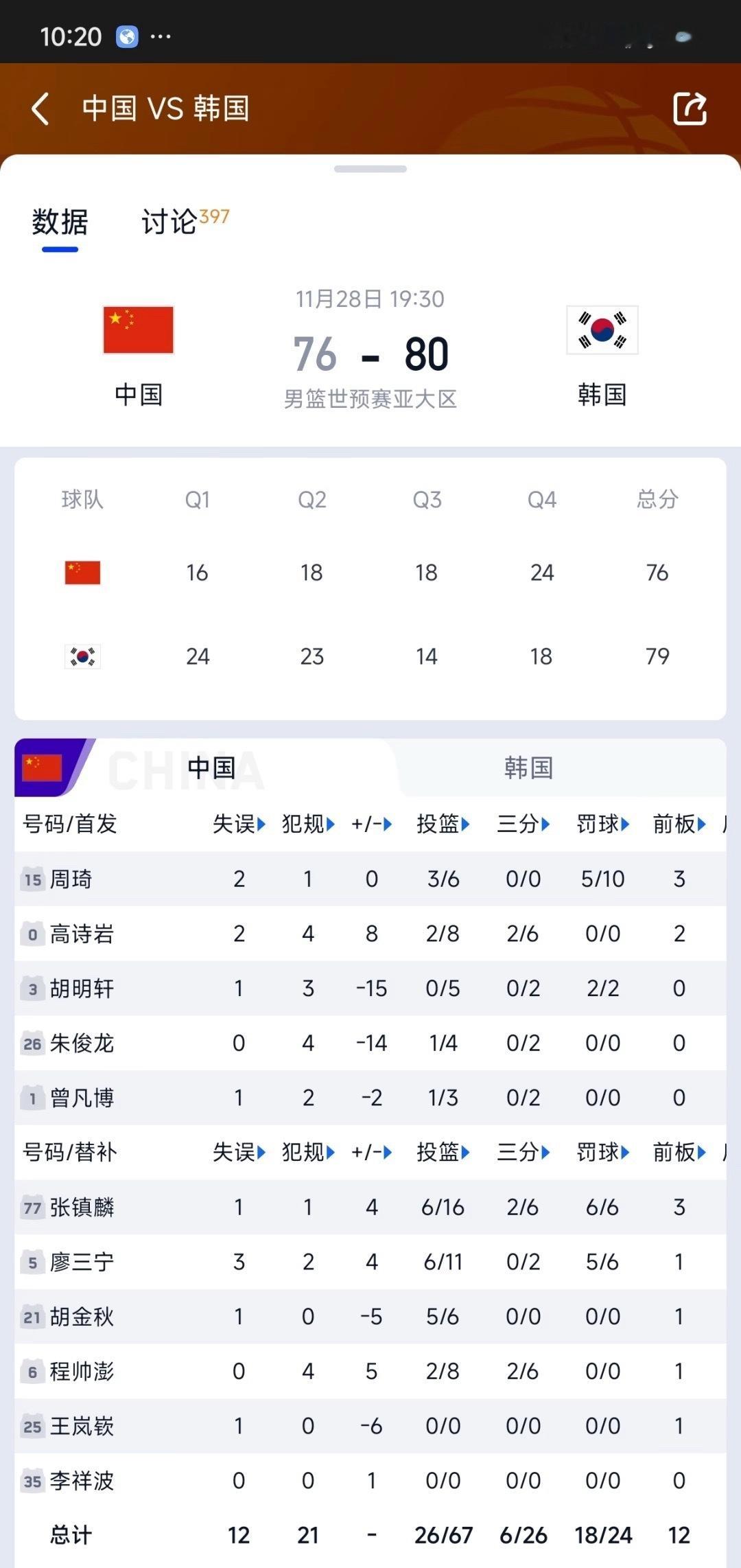Tap the back arrow to exit match page
The height and width of the screenshot is (1568, 741).
39,108
